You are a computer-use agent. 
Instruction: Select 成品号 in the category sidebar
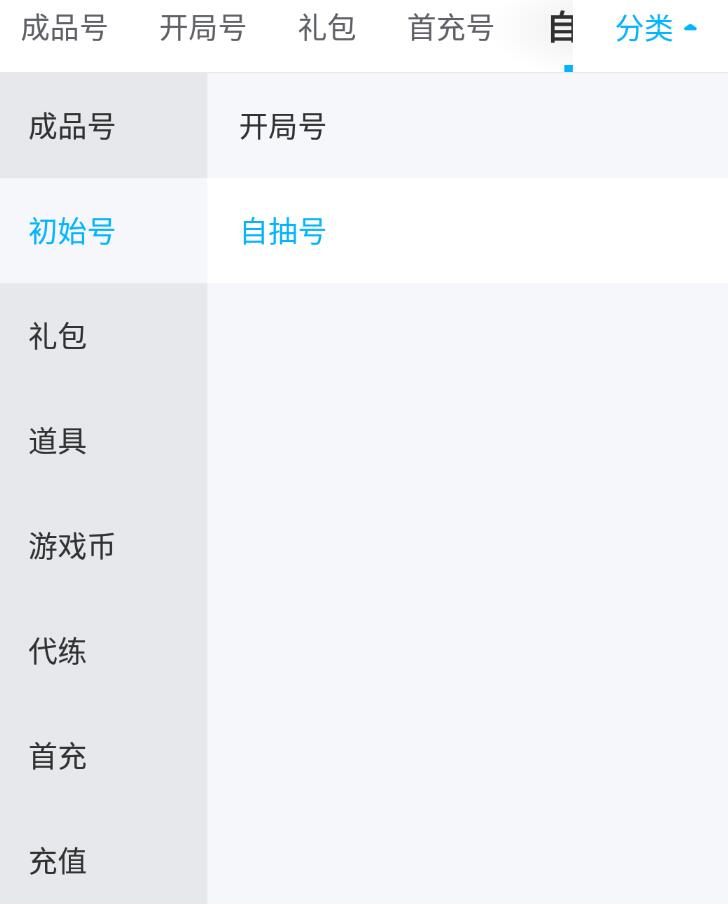[72, 127]
